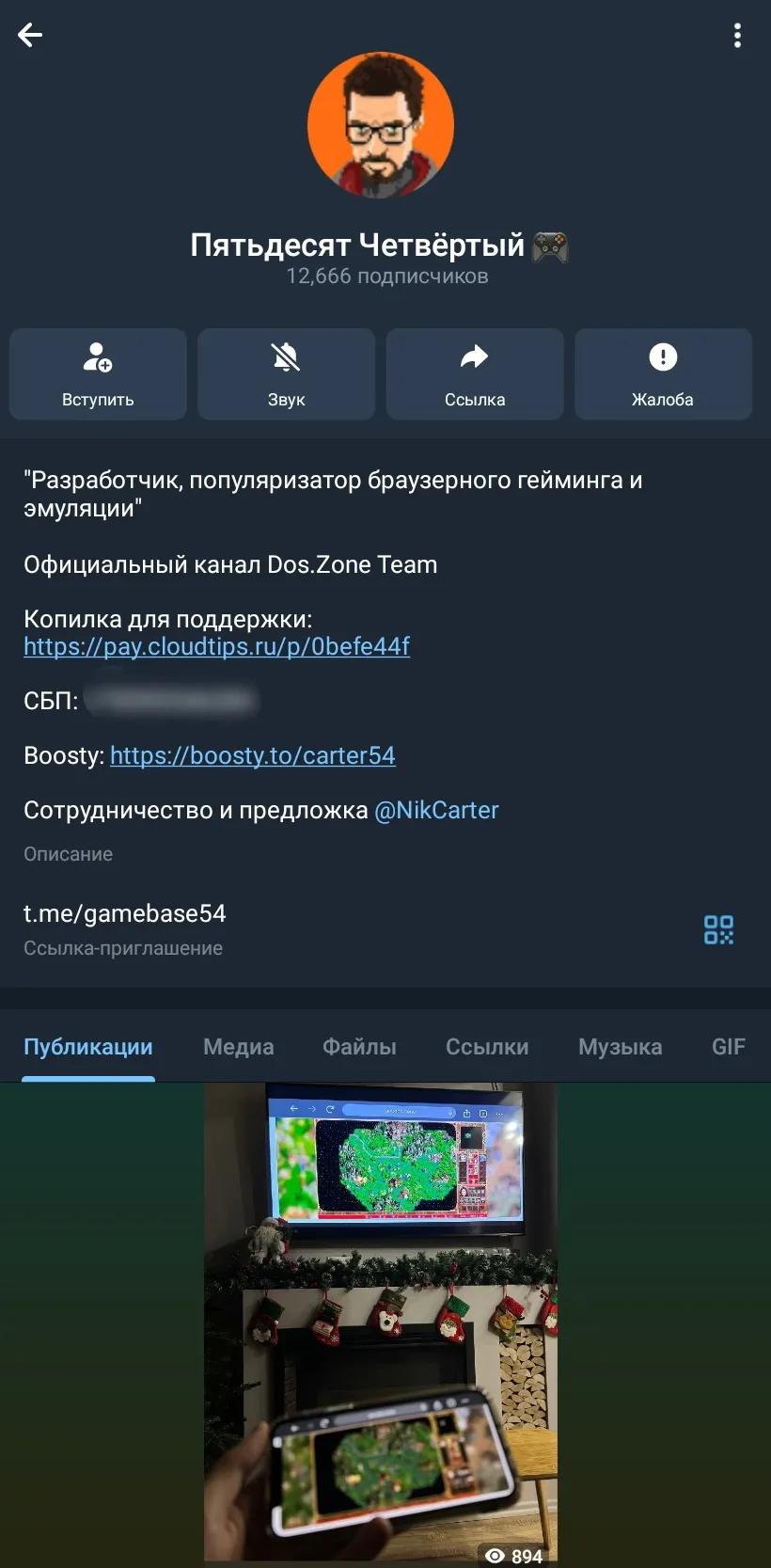
Task: Share the channel via Ссылка button
Action: coord(475,373)
